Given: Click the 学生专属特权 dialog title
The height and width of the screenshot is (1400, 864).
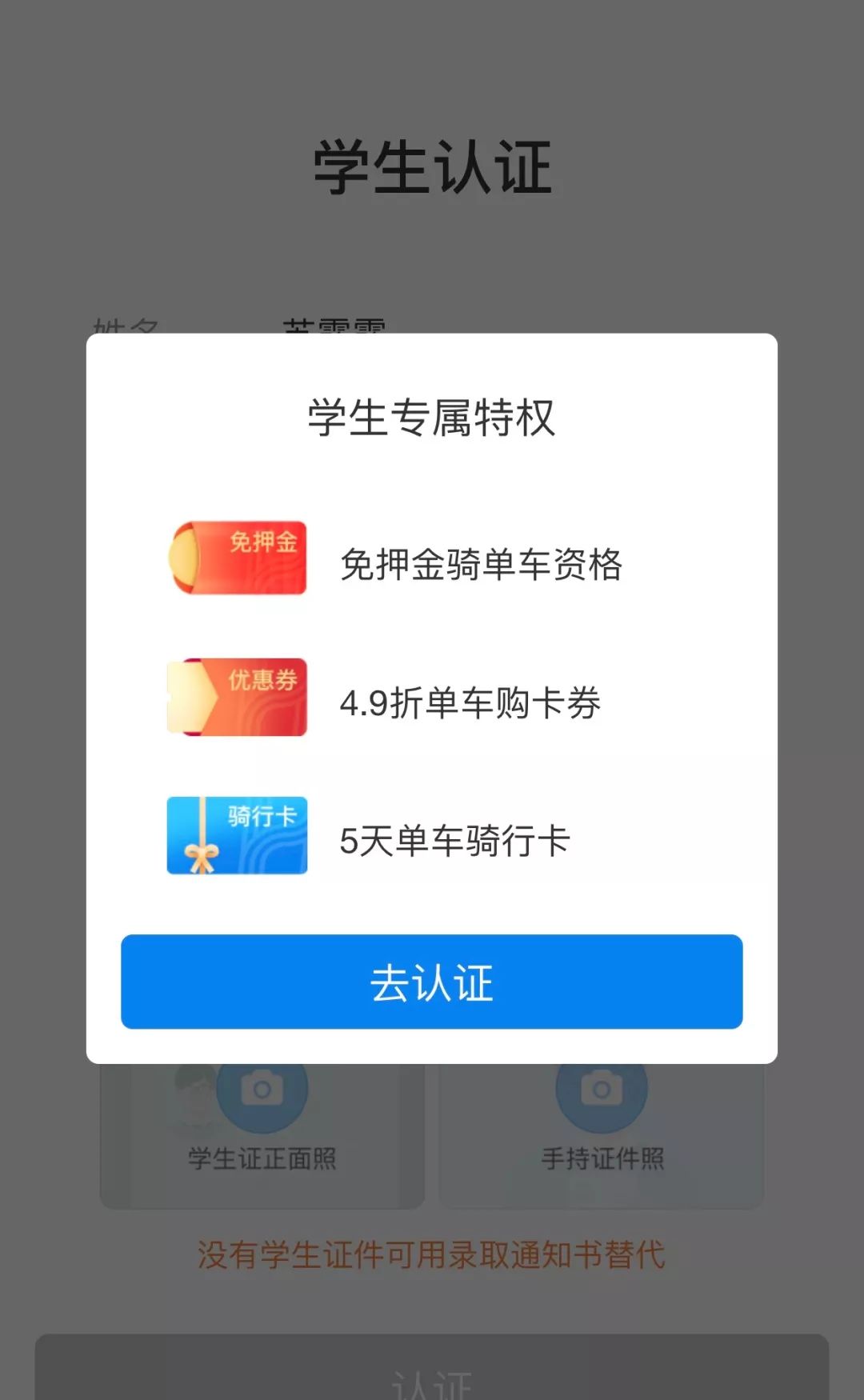Looking at the screenshot, I should pos(432,416).
